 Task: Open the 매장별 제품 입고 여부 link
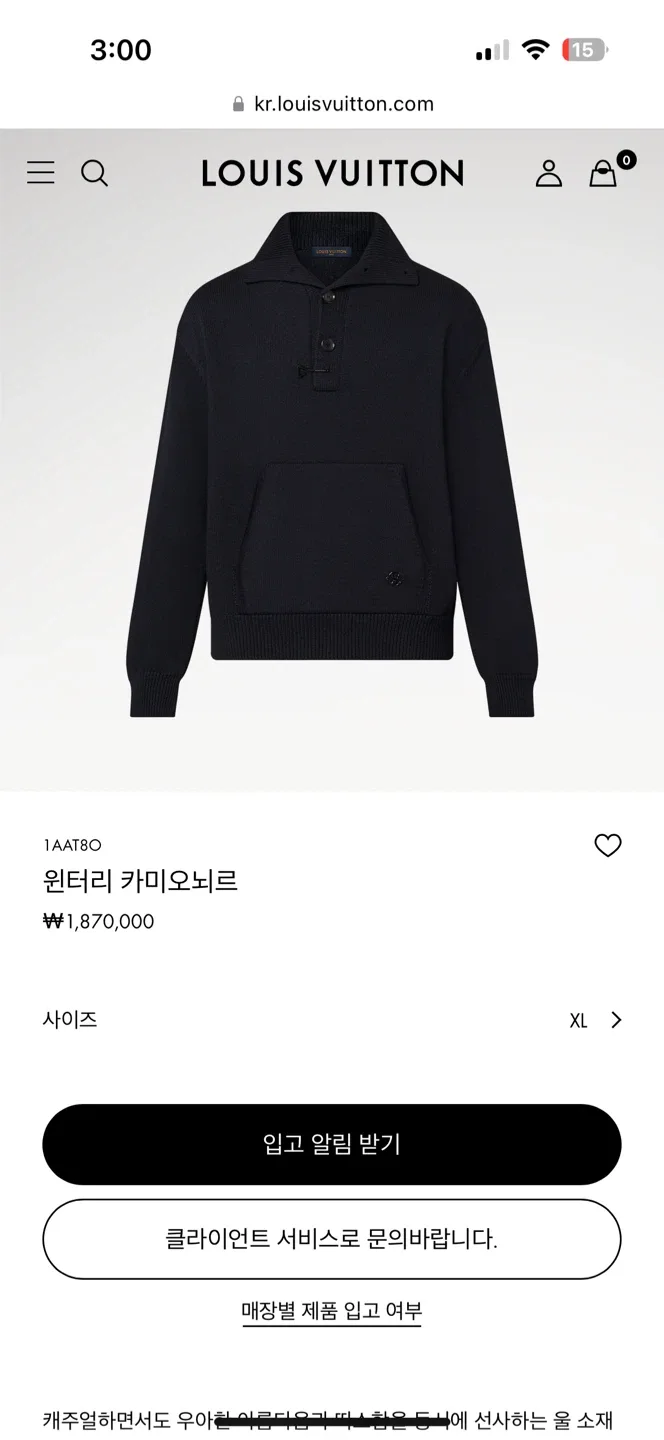click(332, 1310)
